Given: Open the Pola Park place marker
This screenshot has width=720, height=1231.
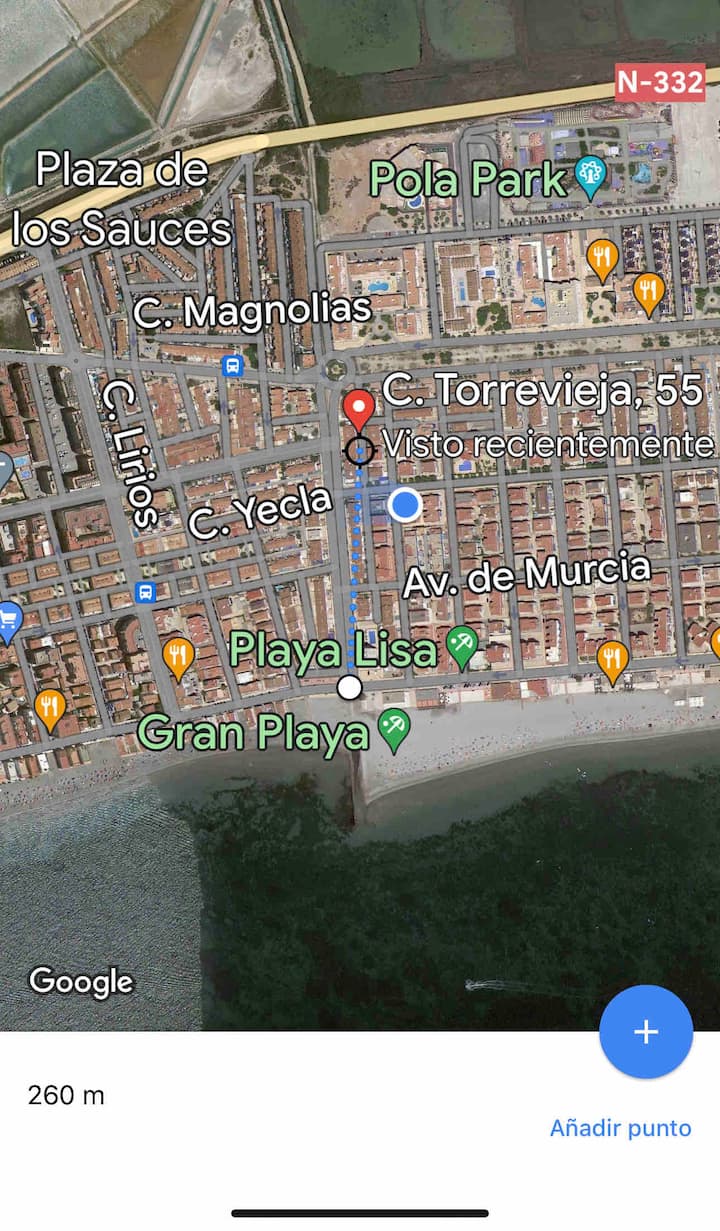Looking at the screenshot, I should [592, 177].
